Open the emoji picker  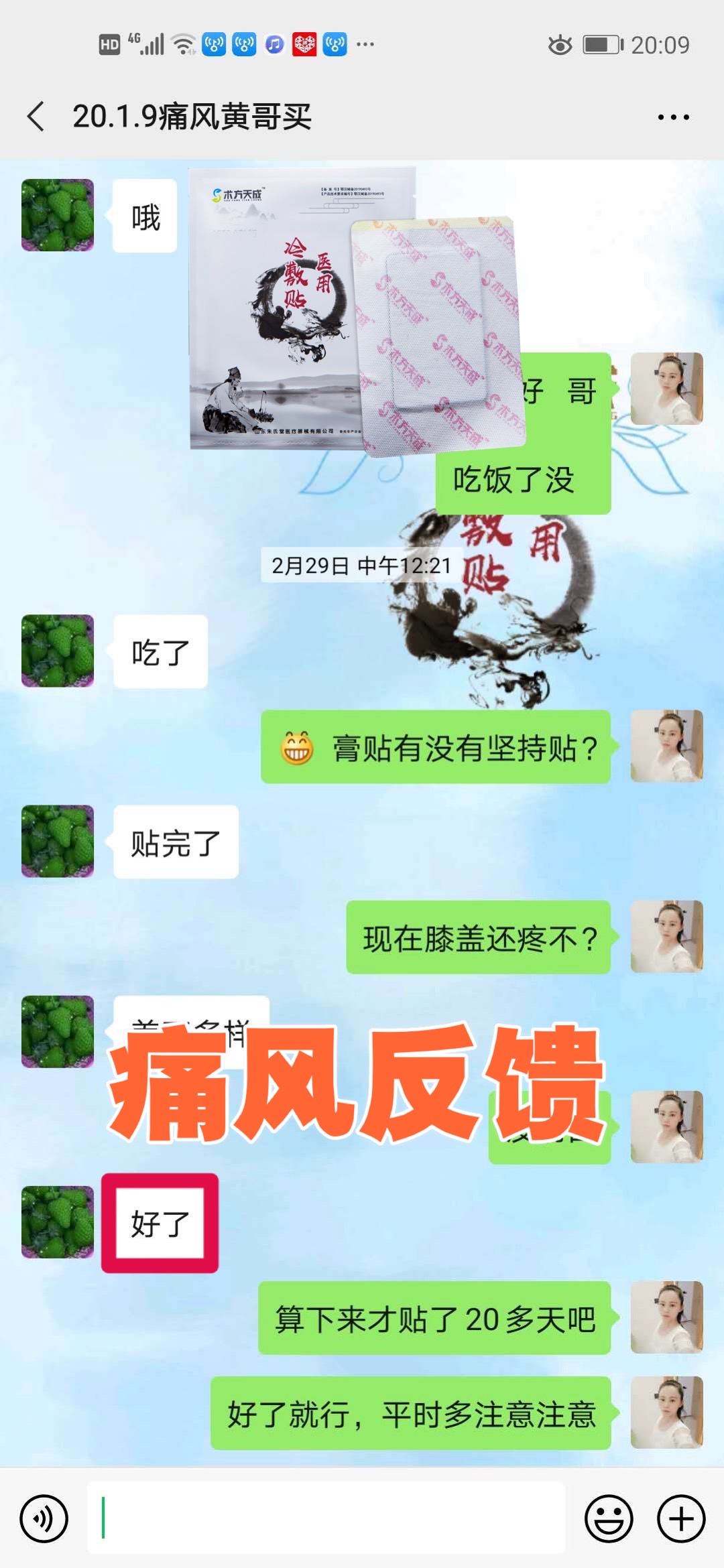pos(609,1518)
